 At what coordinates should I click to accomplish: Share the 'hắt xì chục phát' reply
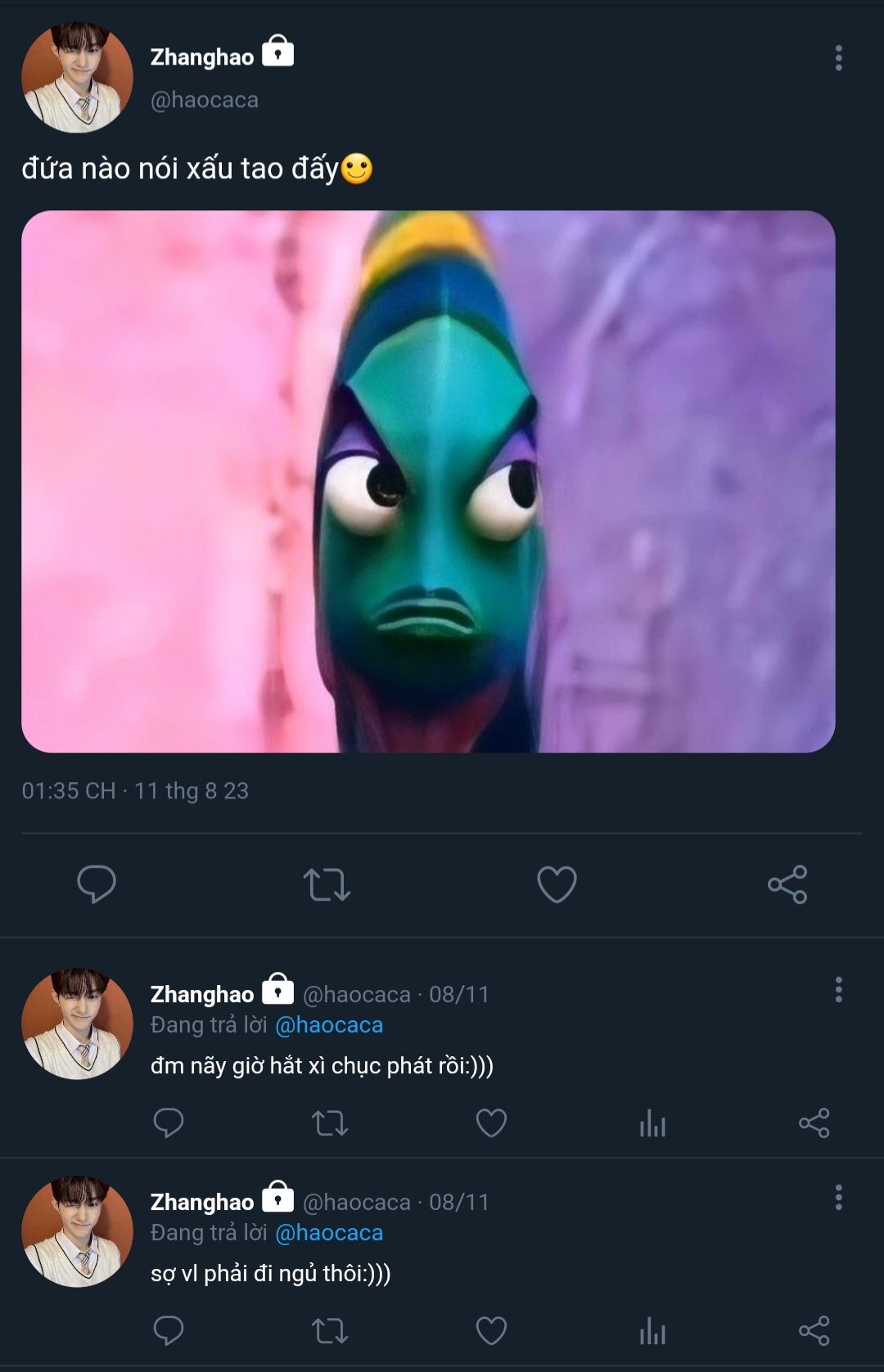tap(814, 1123)
